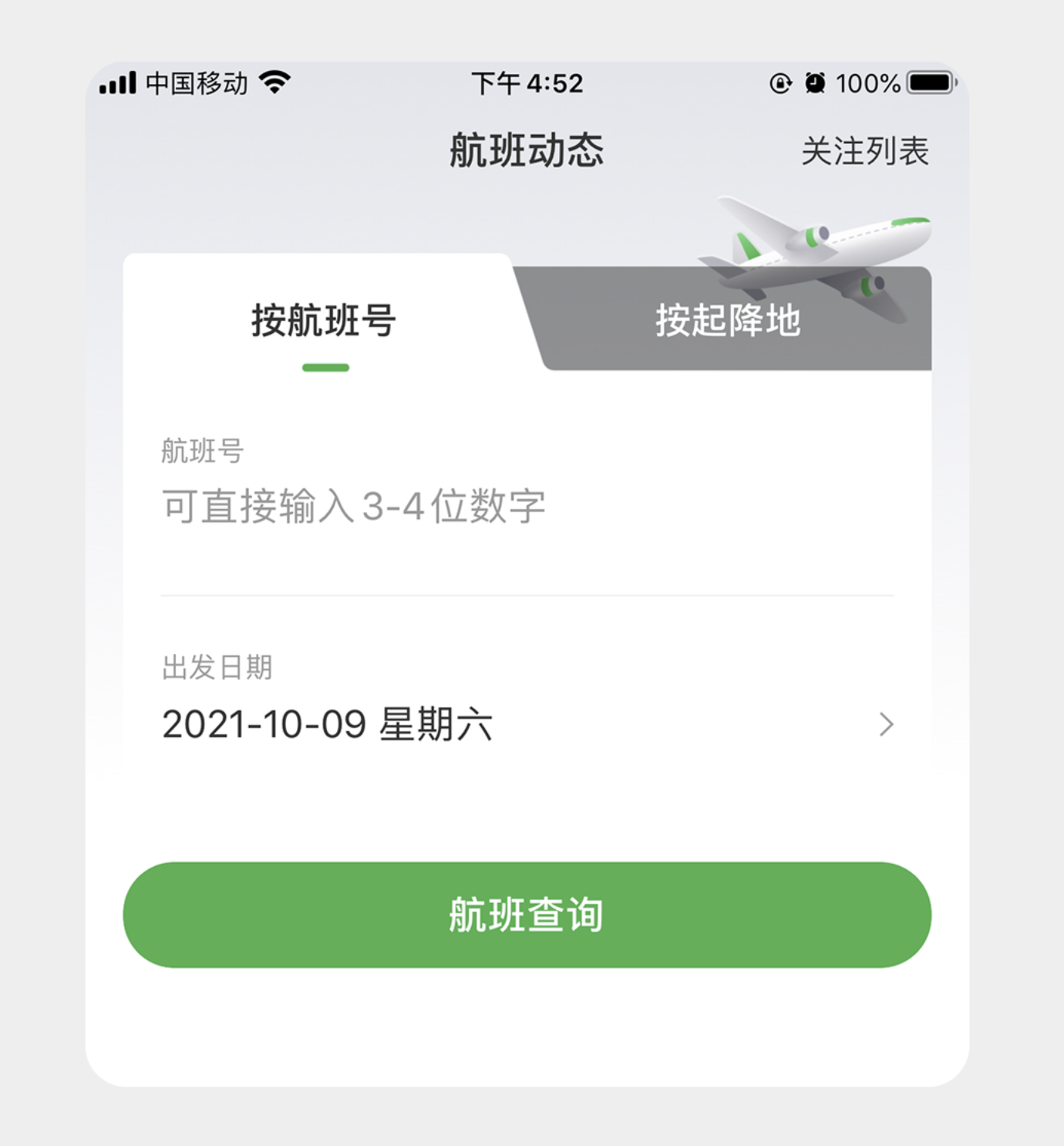Viewport: 1064px width, 1146px height.
Task: Open the 关注列表 watch list
Action: pyautogui.click(x=864, y=151)
